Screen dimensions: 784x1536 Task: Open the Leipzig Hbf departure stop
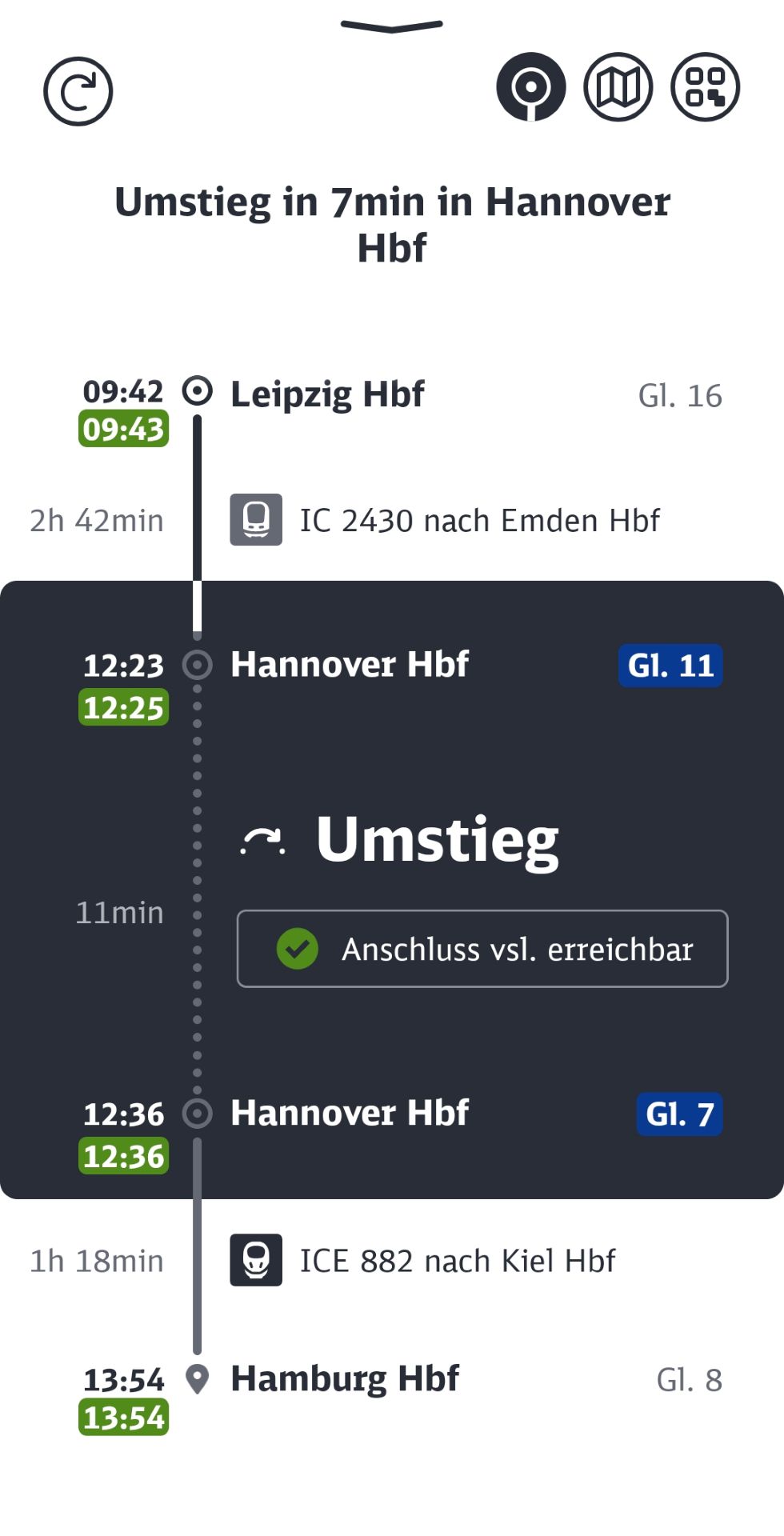pyautogui.click(x=327, y=394)
